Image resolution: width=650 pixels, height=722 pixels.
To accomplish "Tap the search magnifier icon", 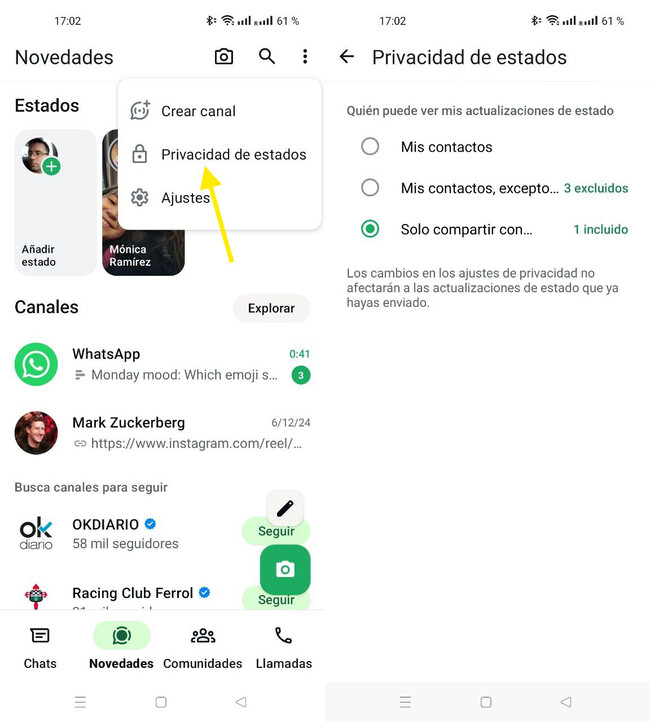I will point(267,57).
